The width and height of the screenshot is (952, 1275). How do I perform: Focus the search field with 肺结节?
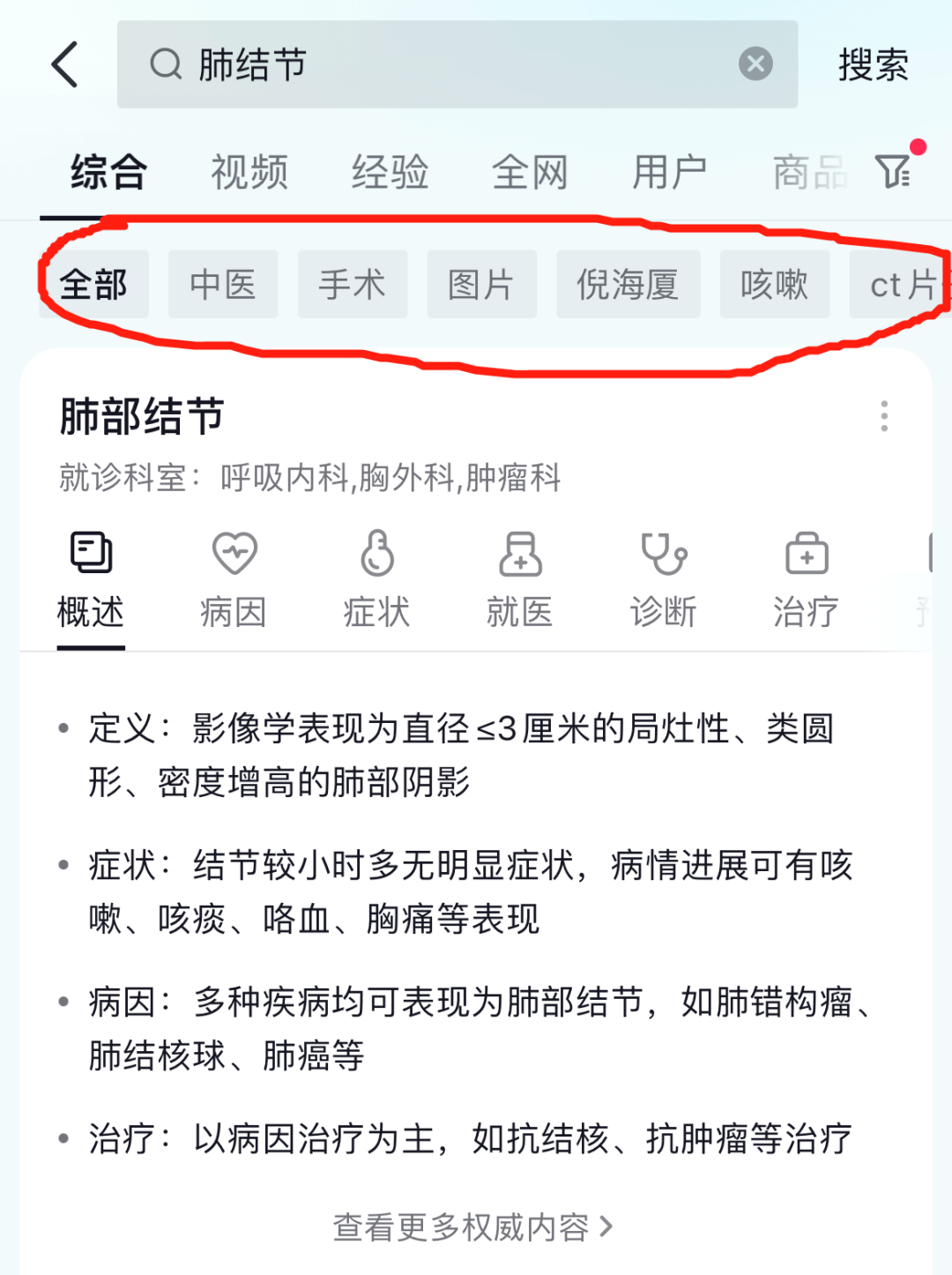point(441,64)
